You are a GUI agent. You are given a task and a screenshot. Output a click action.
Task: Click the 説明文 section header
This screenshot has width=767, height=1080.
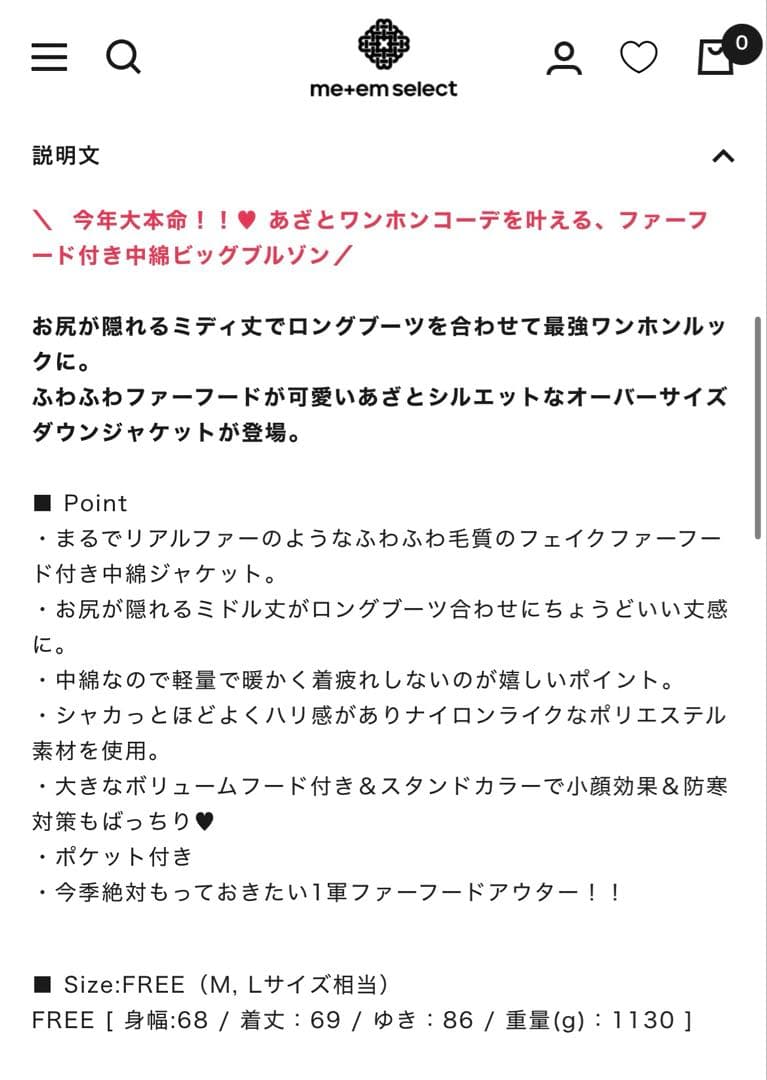coord(62,155)
